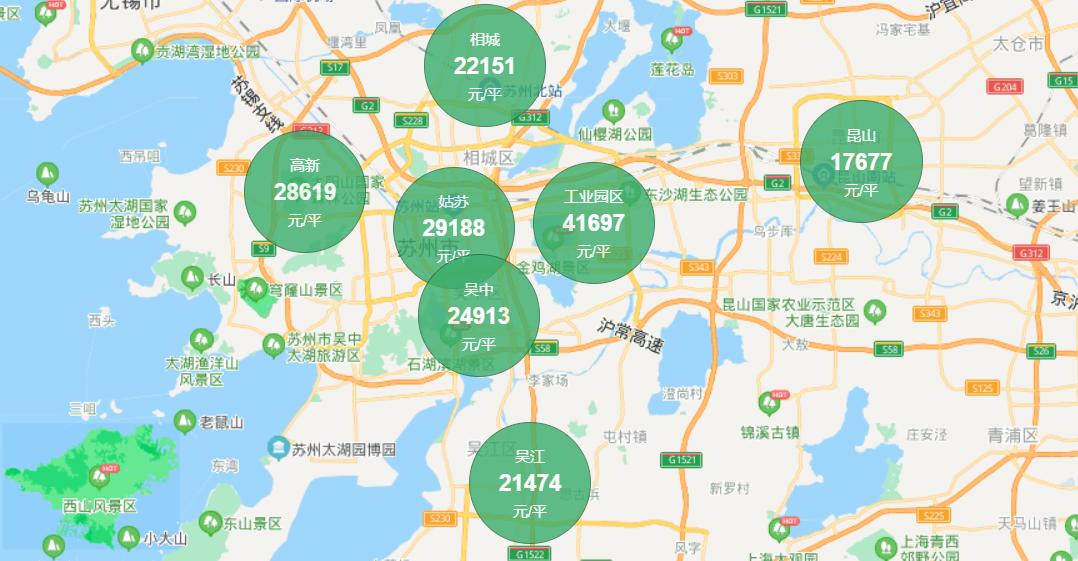The image size is (1078, 561).
Task: Open the 工业园区 41697 bubble
Action: coord(593,223)
